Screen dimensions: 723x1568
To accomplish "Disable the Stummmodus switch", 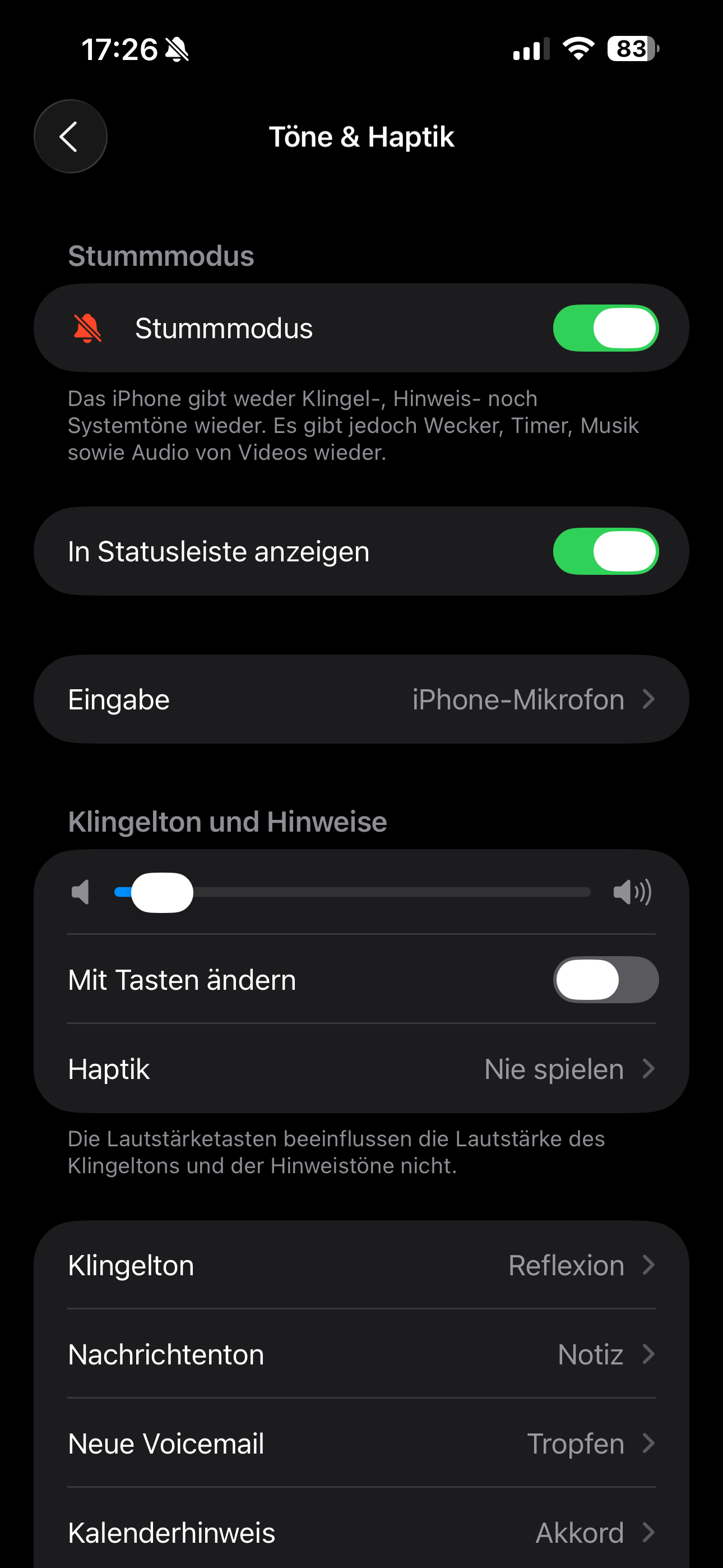I will tap(605, 328).
